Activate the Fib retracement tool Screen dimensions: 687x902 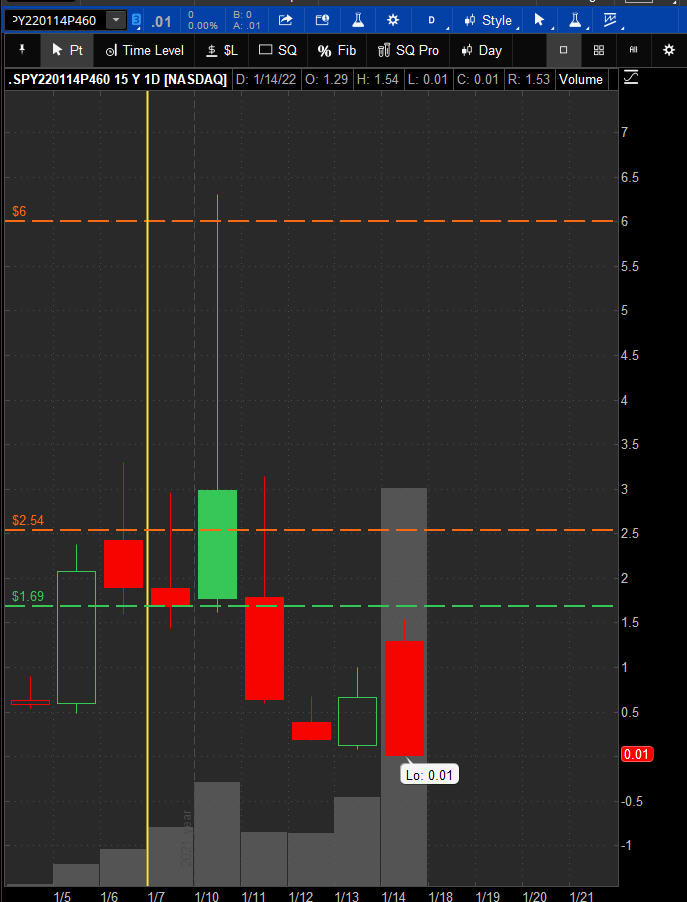click(337, 50)
